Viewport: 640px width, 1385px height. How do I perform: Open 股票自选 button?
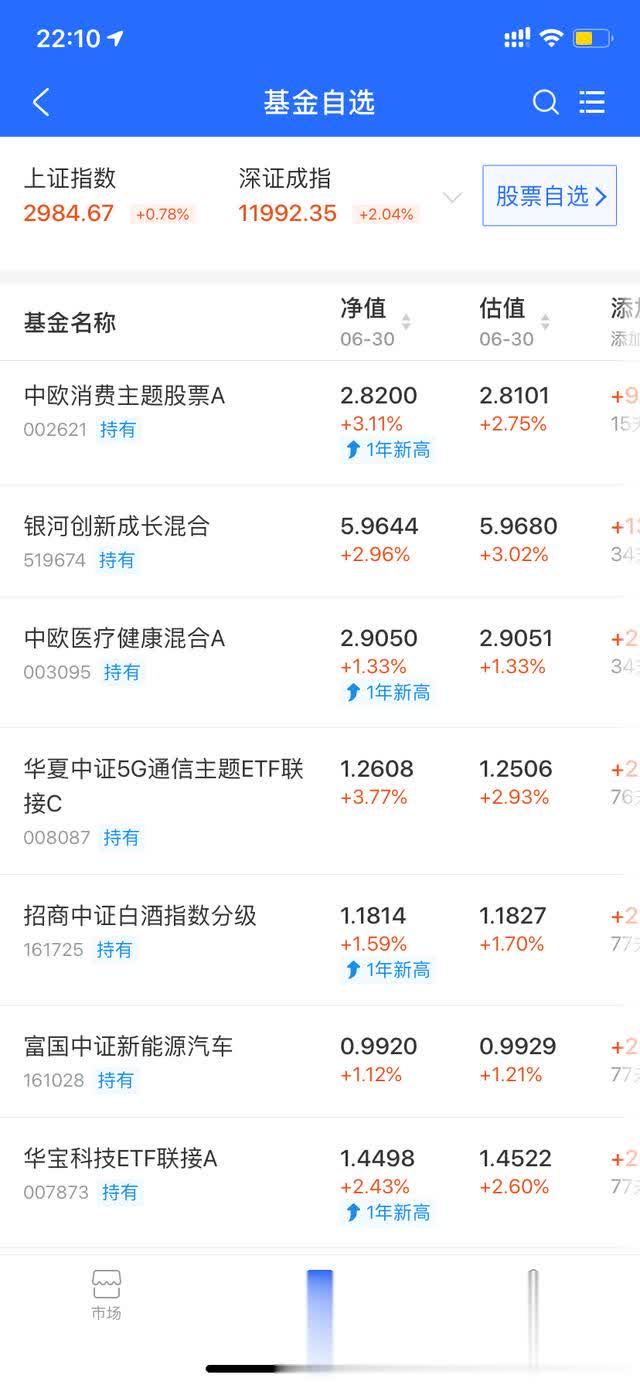(549, 196)
